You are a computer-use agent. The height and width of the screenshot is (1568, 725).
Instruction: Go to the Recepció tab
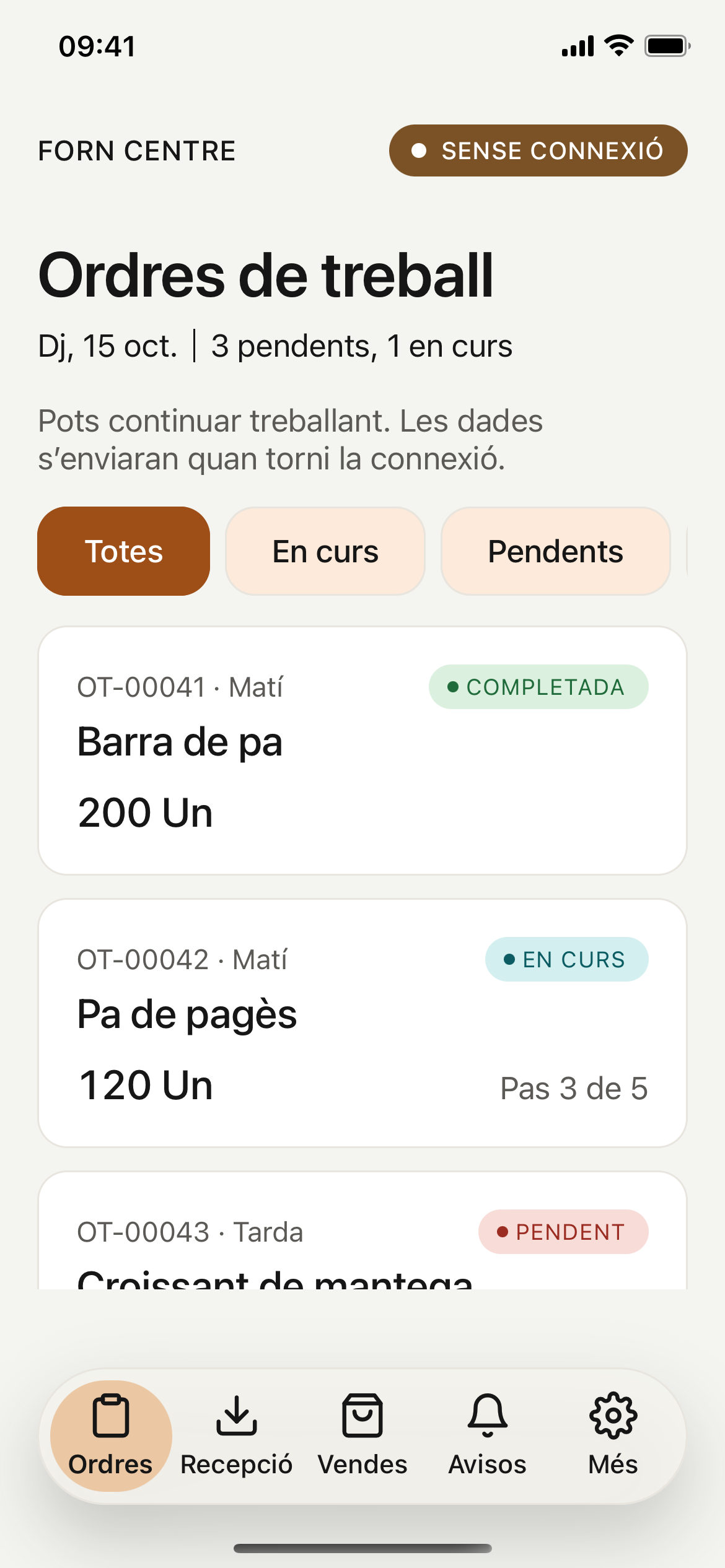(x=237, y=1435)
